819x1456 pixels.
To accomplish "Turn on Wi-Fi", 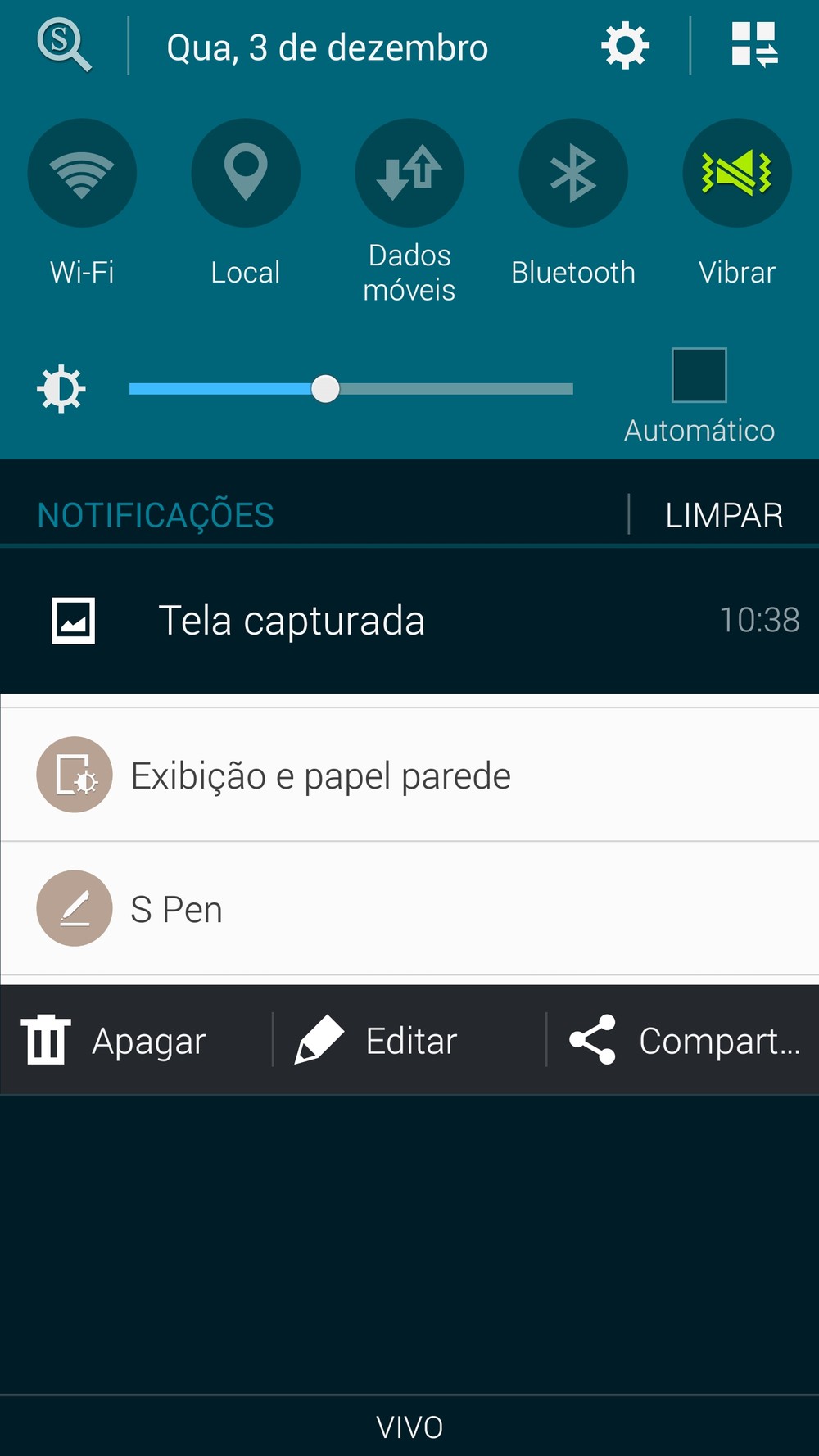I will coord(82,173).
